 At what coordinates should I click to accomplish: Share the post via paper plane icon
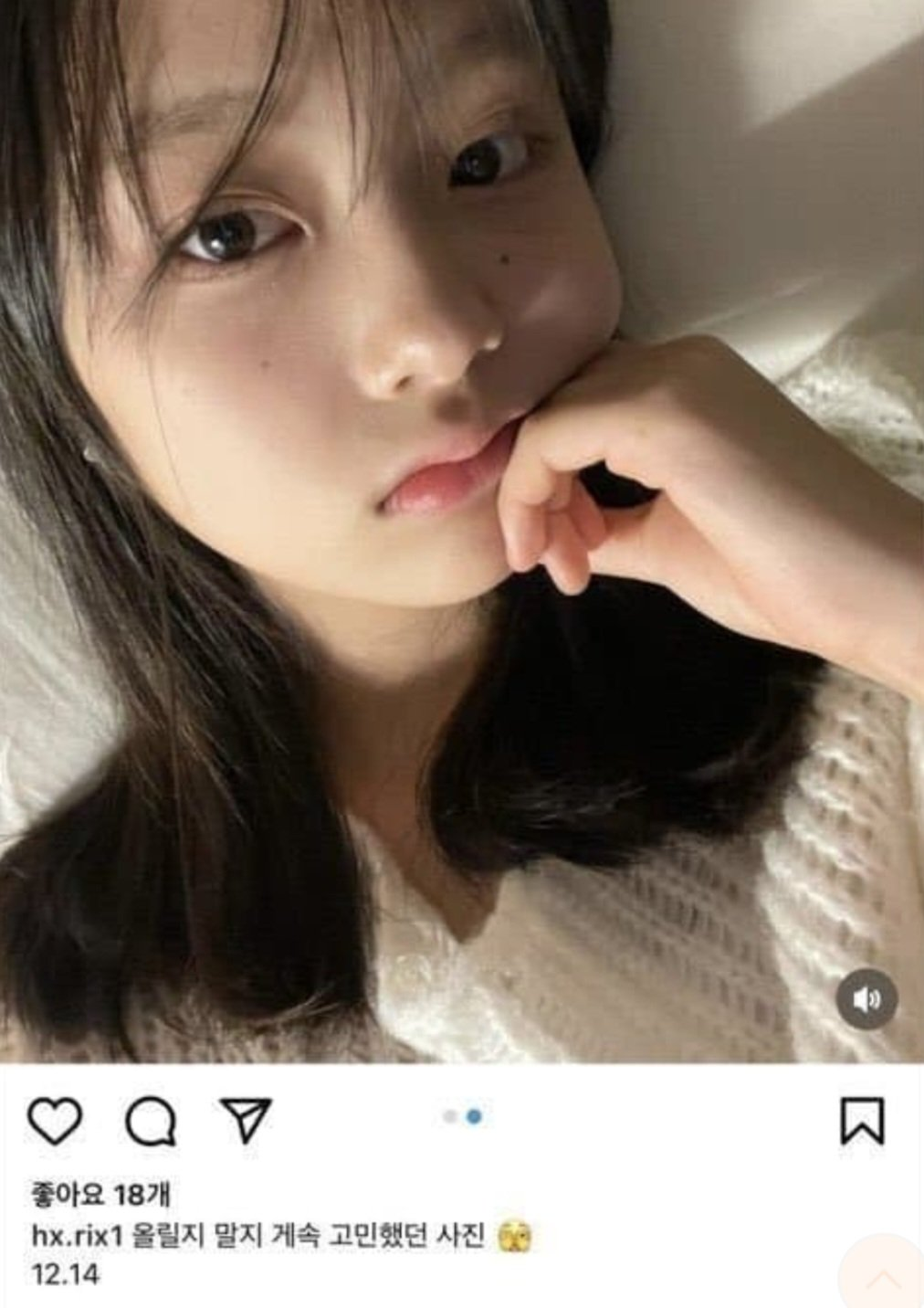click(x=246, y=1119)
